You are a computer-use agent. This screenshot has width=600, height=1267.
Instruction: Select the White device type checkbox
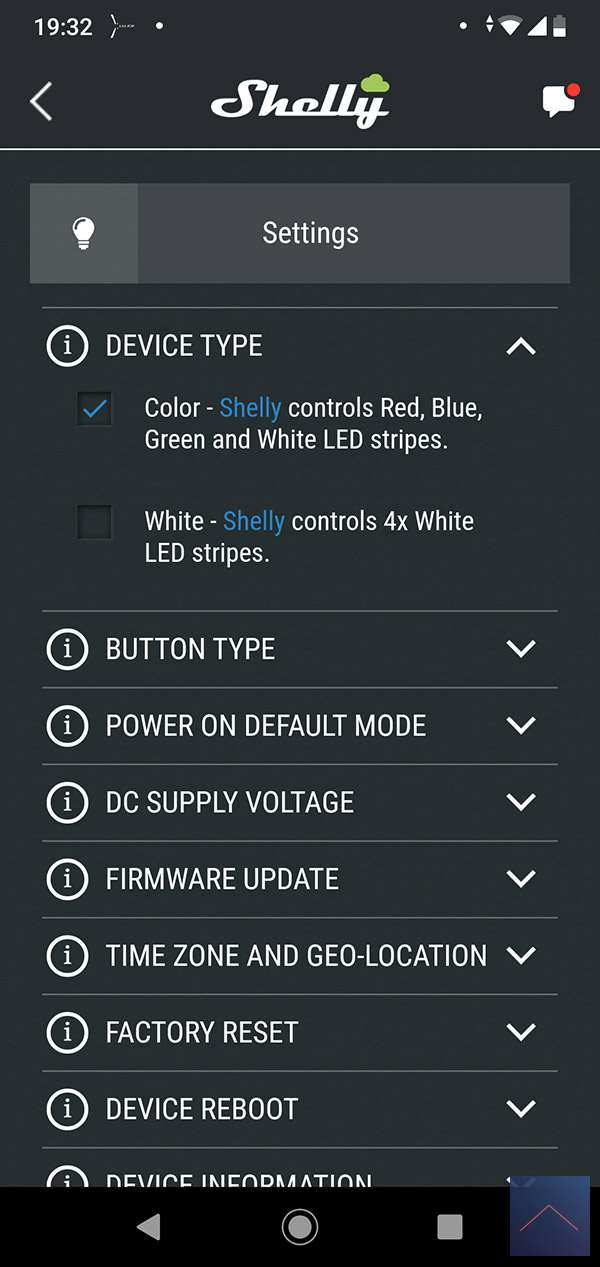point(96,521)
